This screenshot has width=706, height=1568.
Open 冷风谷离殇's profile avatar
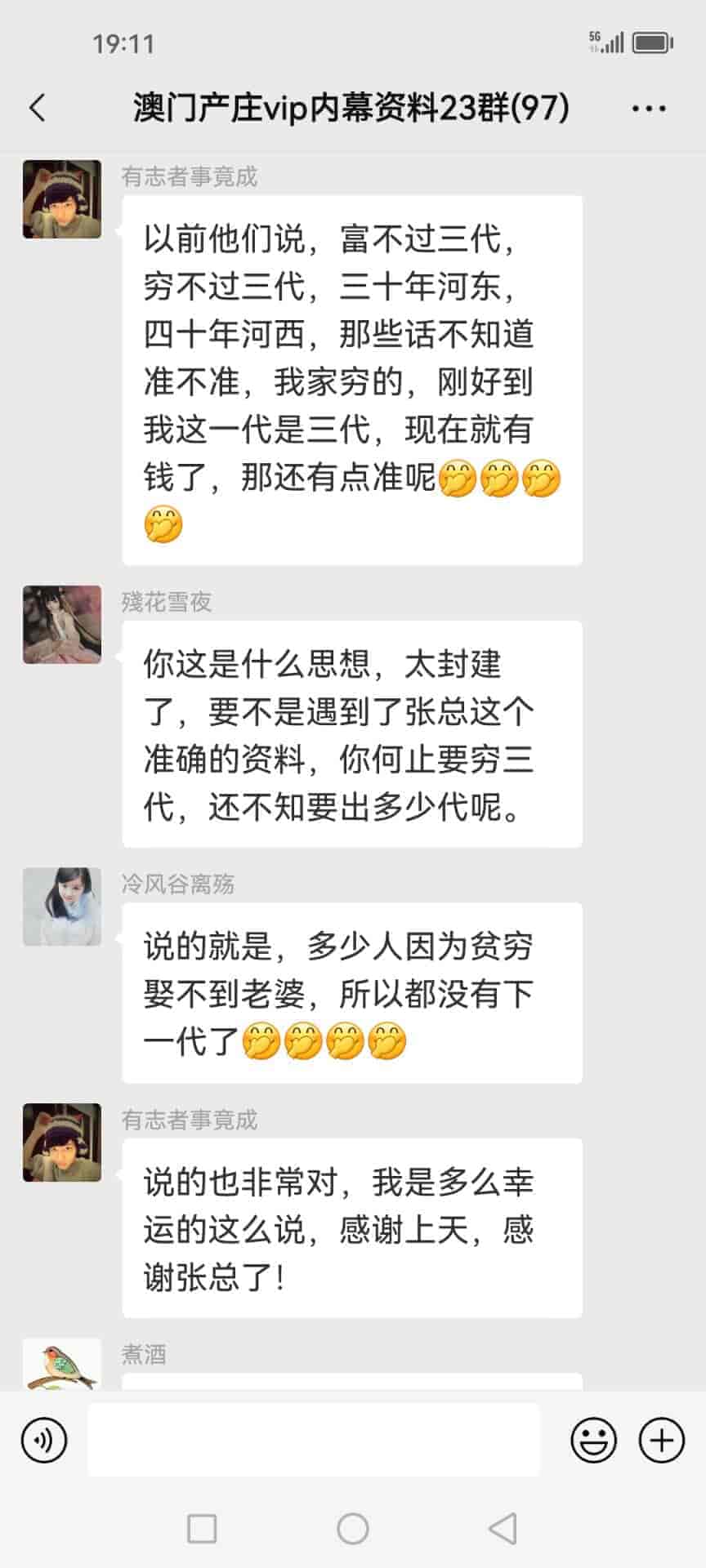[62, 906]
